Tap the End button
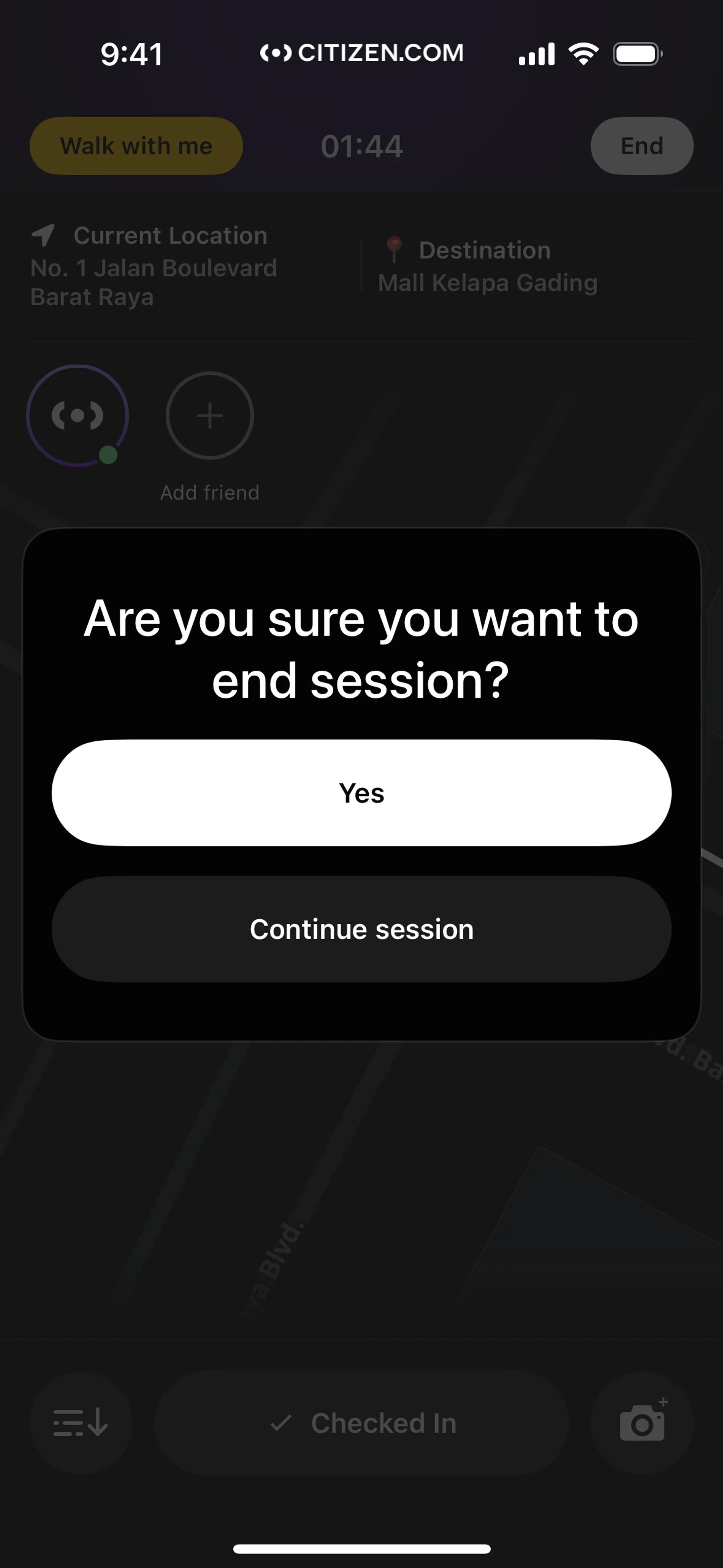Screen dimensions: 723x1568 click(x=641, y=146)
